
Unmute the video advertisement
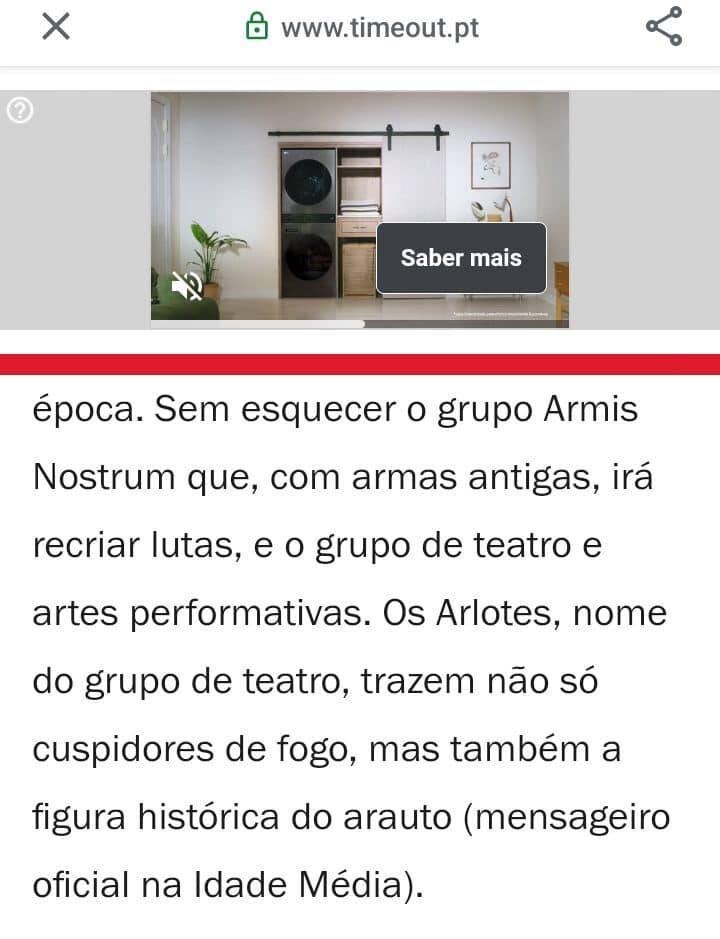tap(186, 286)
